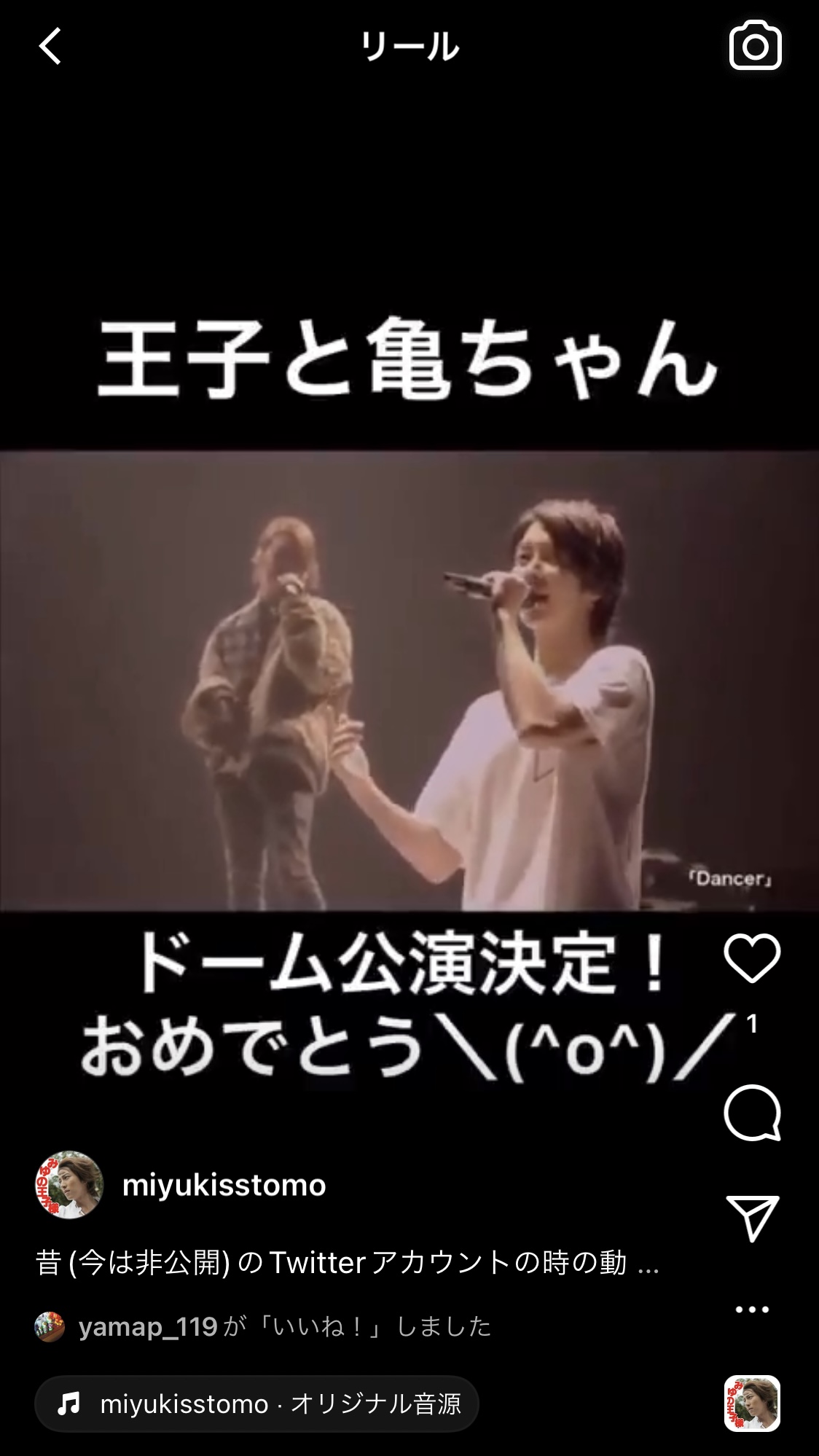The width and height of the screenshot is (819, 1456).
Task: Open the original audio chip by miyukisstomo
Action: coord(256,1404)
